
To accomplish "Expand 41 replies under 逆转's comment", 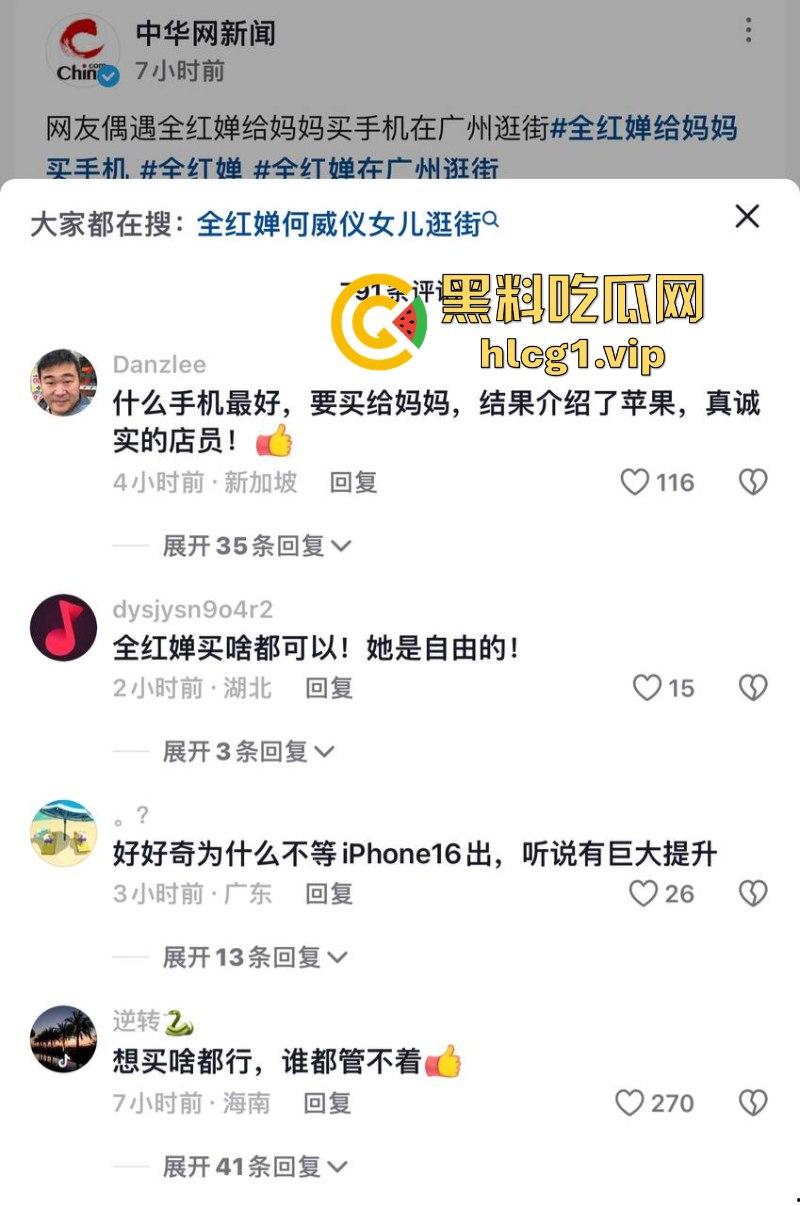I will [255, 1166].
